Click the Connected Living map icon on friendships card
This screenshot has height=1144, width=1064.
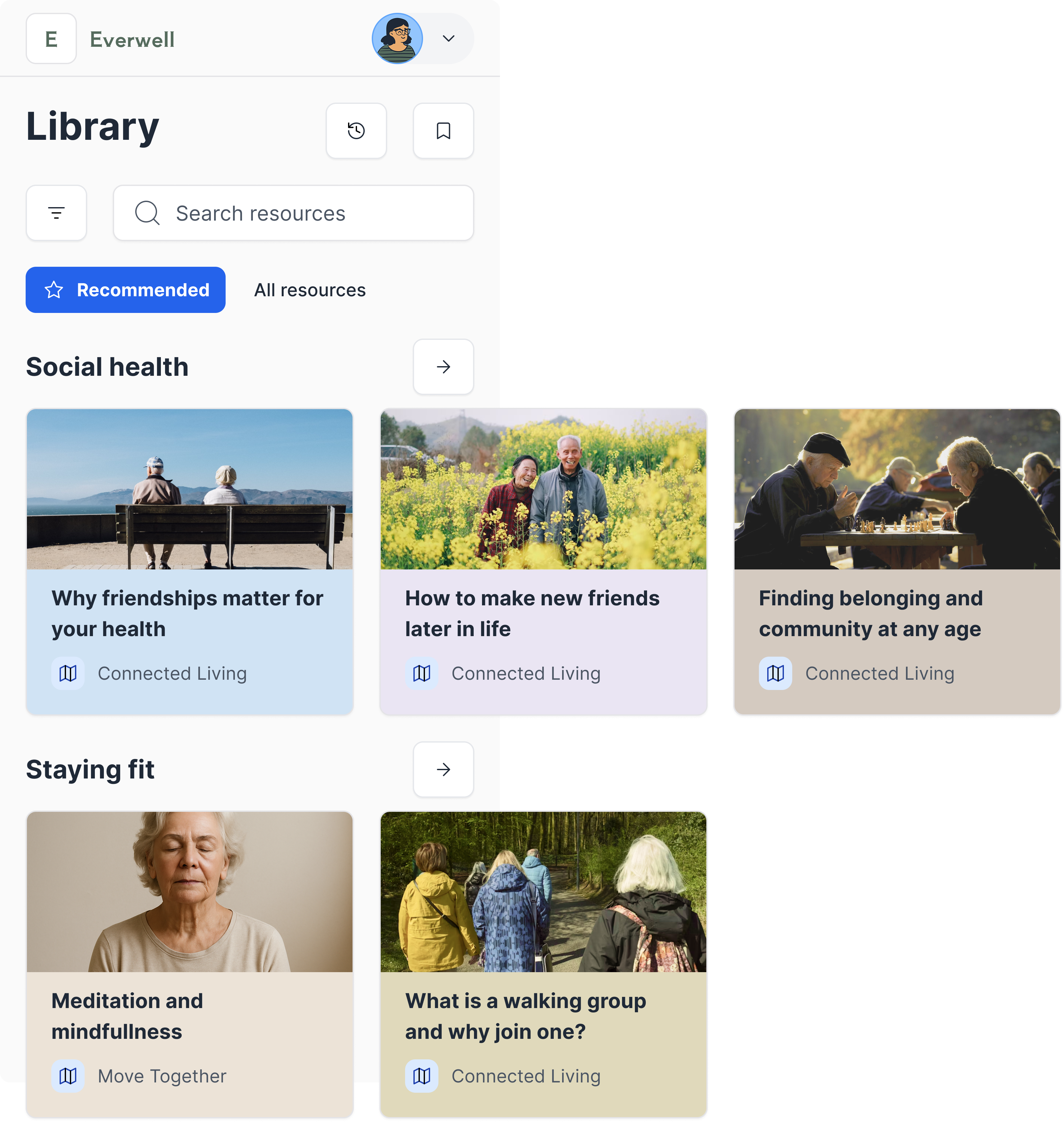pos(68,673)
